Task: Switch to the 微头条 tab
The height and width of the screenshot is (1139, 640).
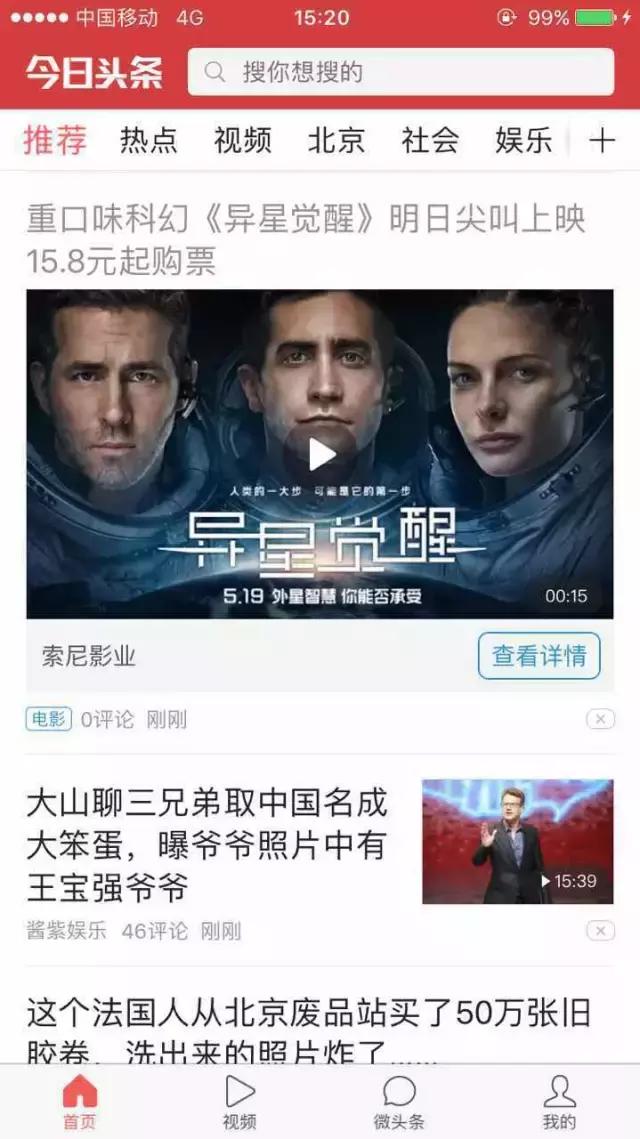Action: pyautogui.click(x=400, y=1102)
